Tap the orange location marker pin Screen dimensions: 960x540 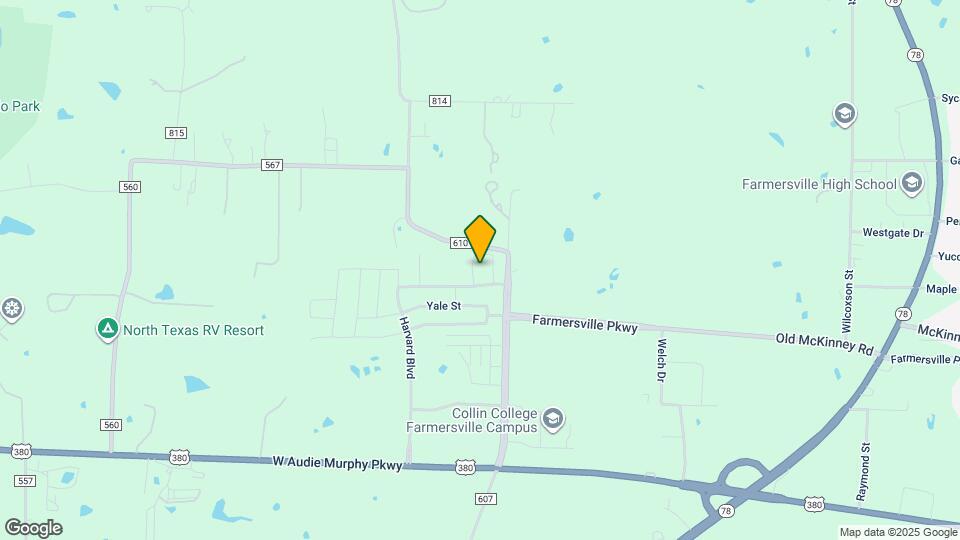tap(481, 238)
